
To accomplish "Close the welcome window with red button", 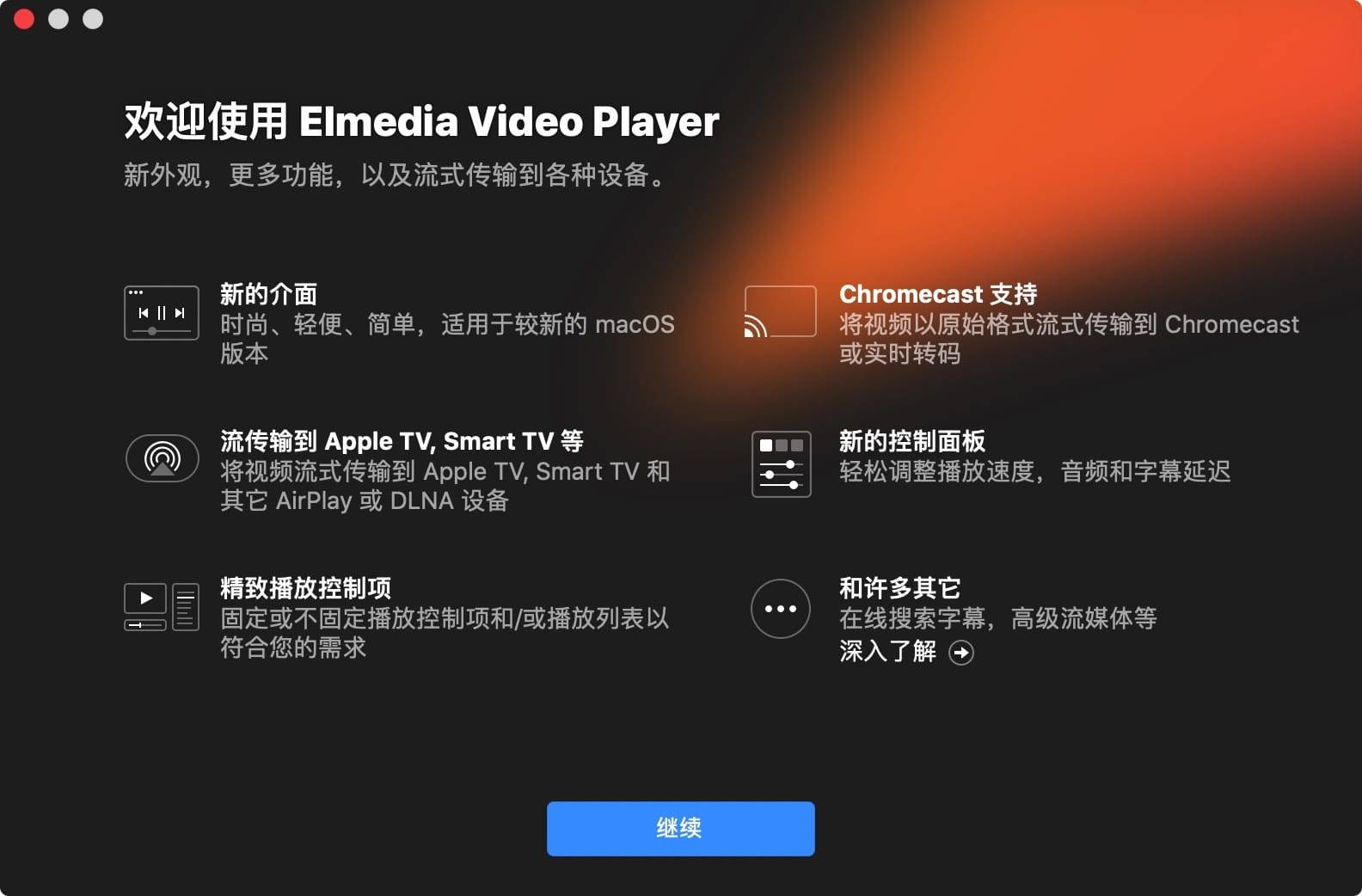I will (24, 19).
